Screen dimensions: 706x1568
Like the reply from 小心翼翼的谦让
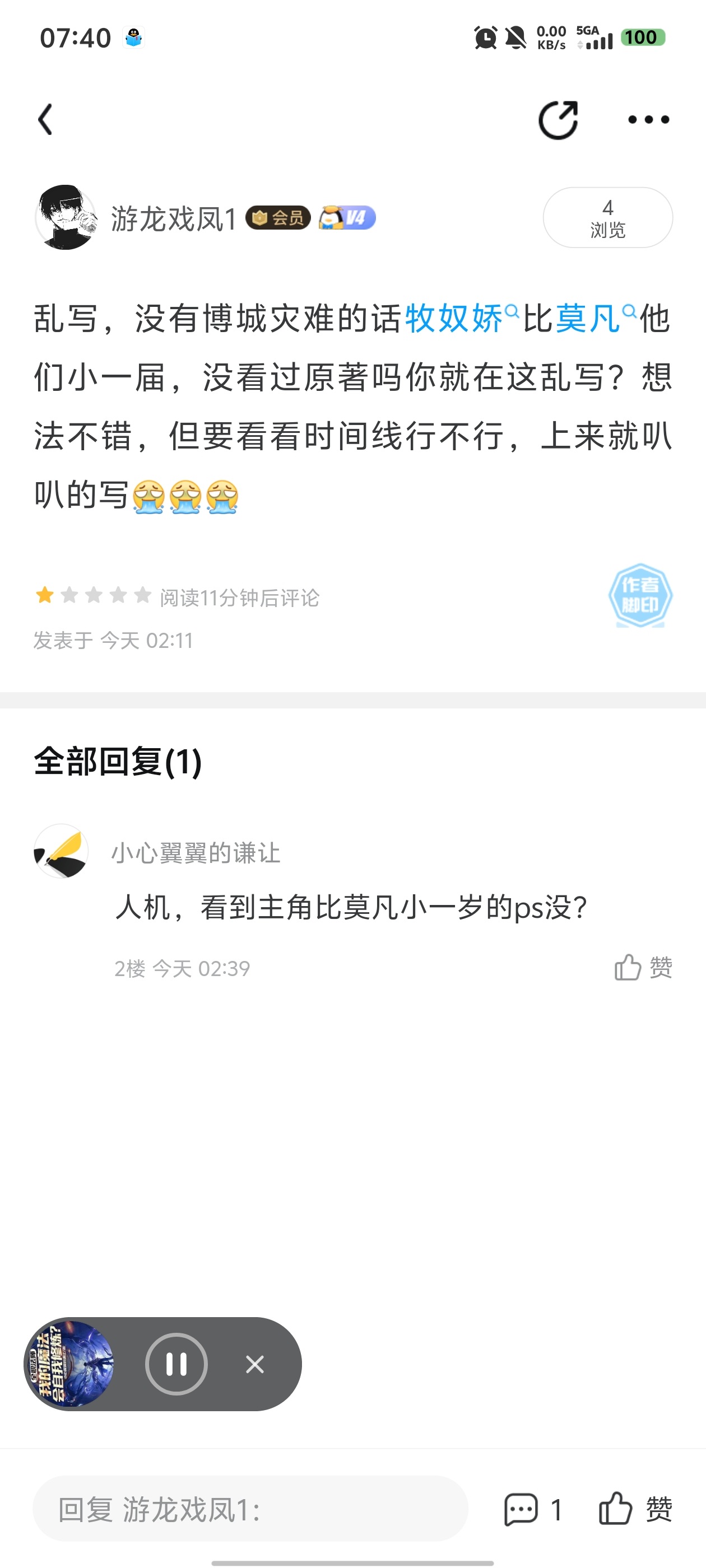(643, 967)
